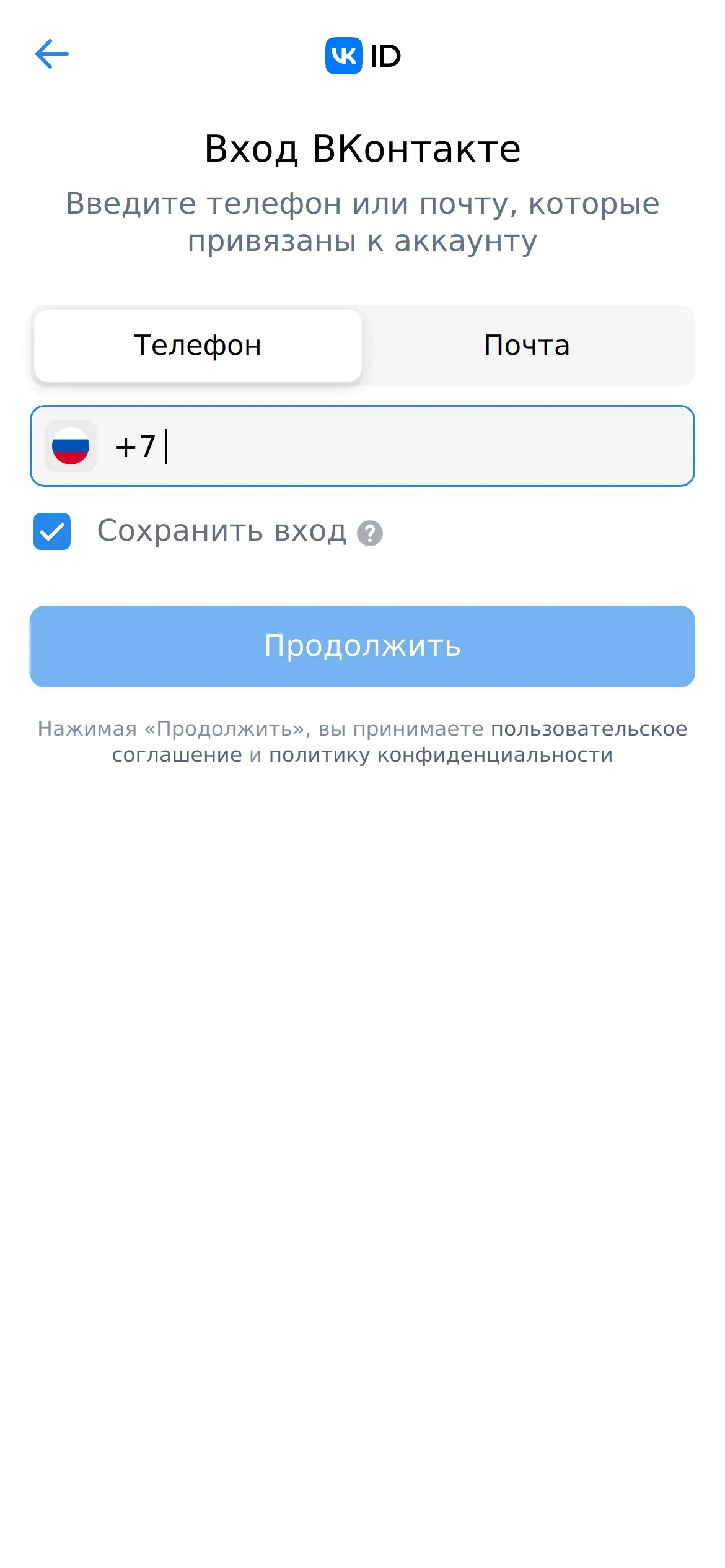This screenshot has height=1568, width=725.
Task: Open the пользовательское соглашение link
Action: [400, 742]
